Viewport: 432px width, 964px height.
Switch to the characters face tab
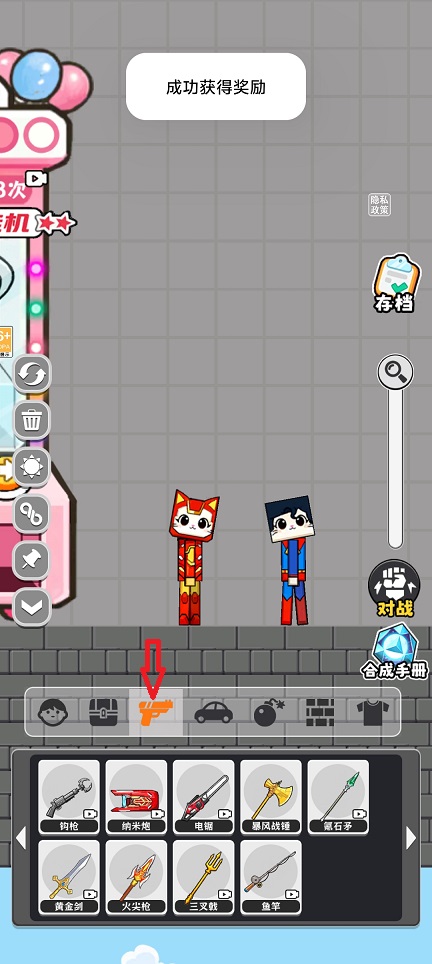coord(53,712)
